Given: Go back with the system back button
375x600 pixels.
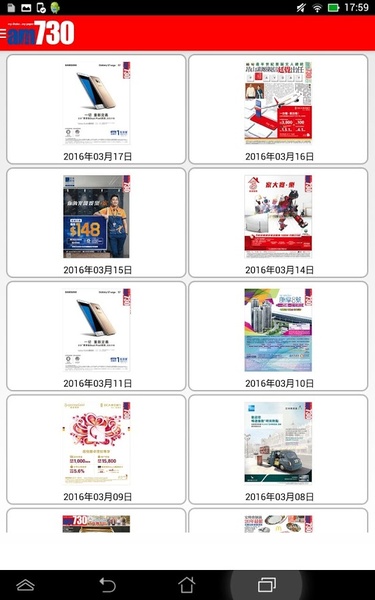Looking at the screenshot, I should pyautogui.click(x=108, y=585).
